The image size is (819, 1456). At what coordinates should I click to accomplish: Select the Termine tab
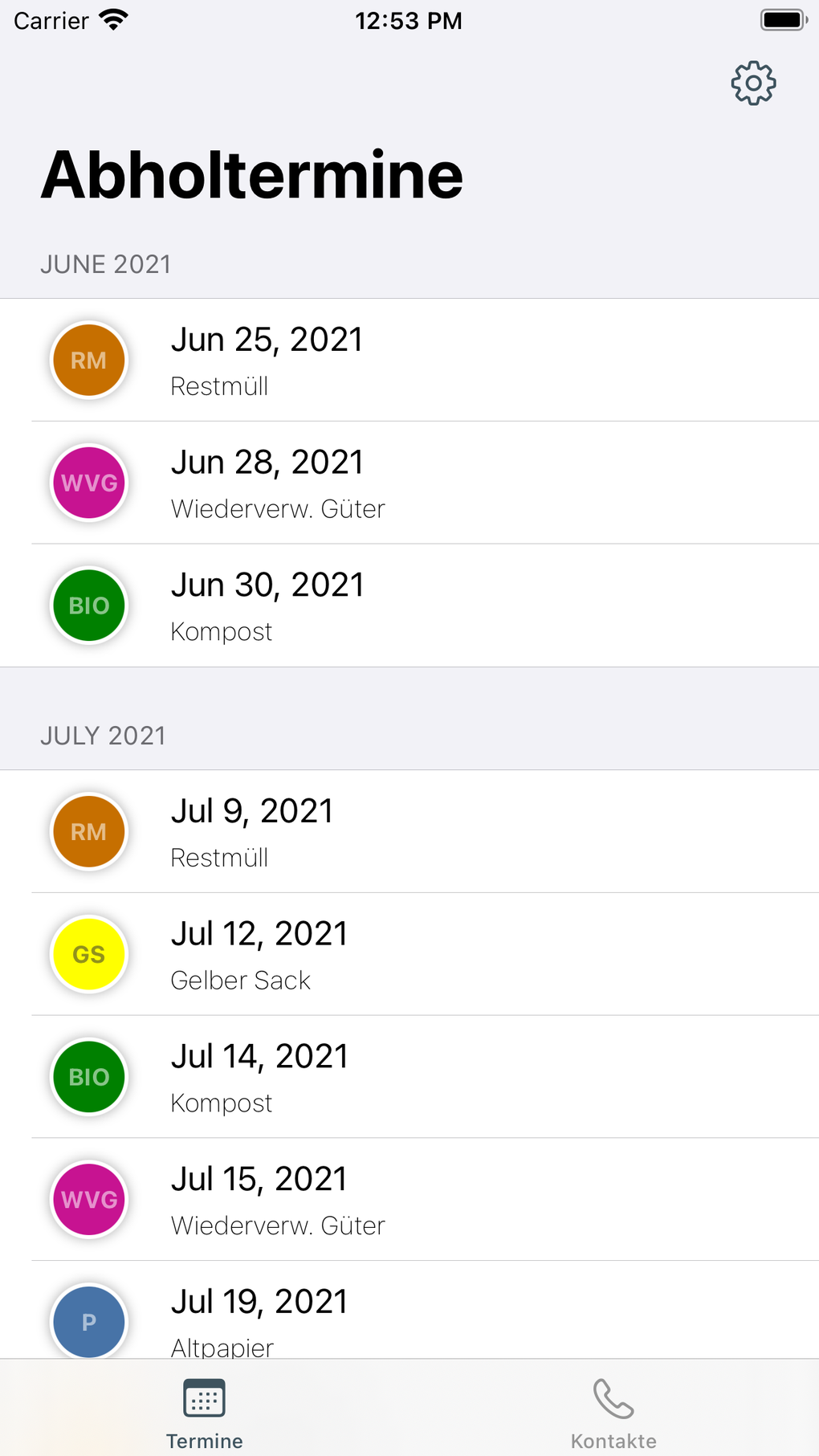pos(204,1413)
